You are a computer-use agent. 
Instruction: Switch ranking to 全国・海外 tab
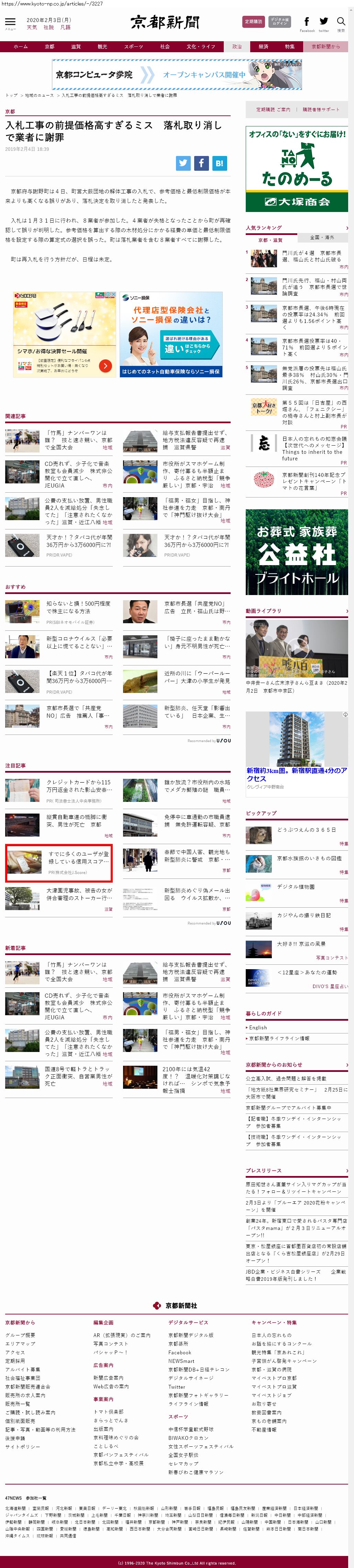coord(322,237)
